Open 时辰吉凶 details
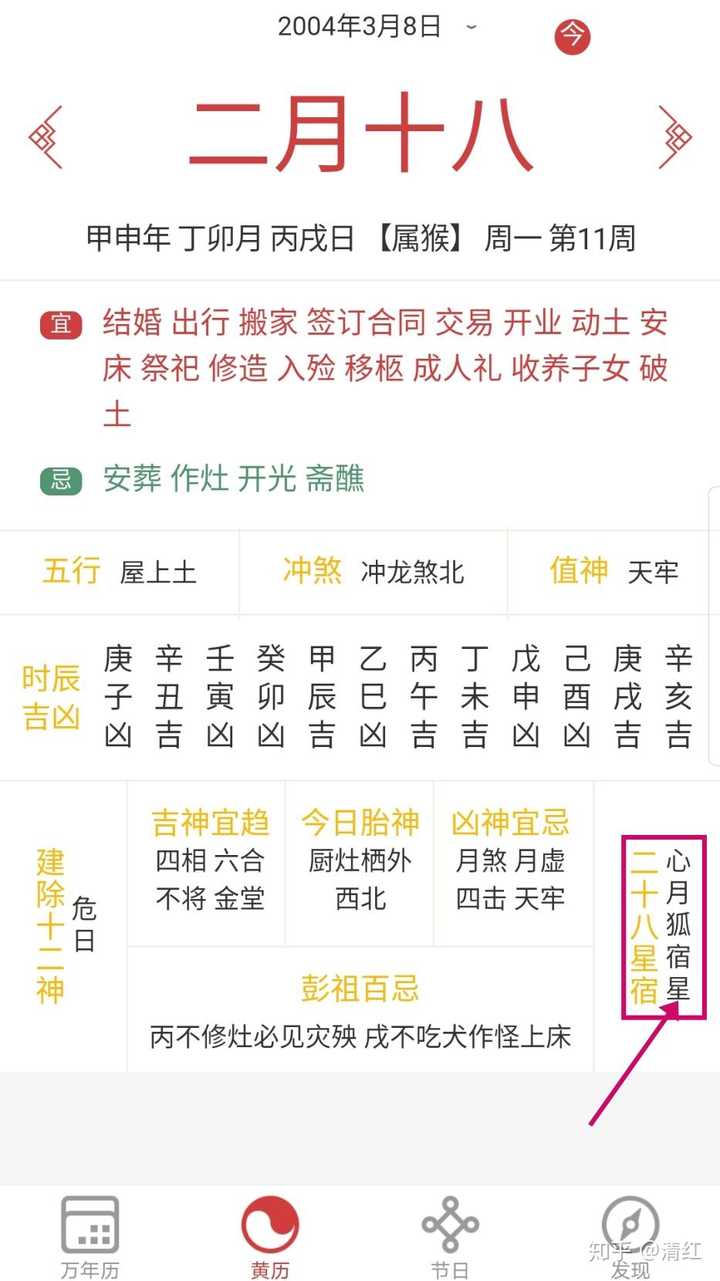The width and height of the screenshot is (720, 1281). (51, 697)
